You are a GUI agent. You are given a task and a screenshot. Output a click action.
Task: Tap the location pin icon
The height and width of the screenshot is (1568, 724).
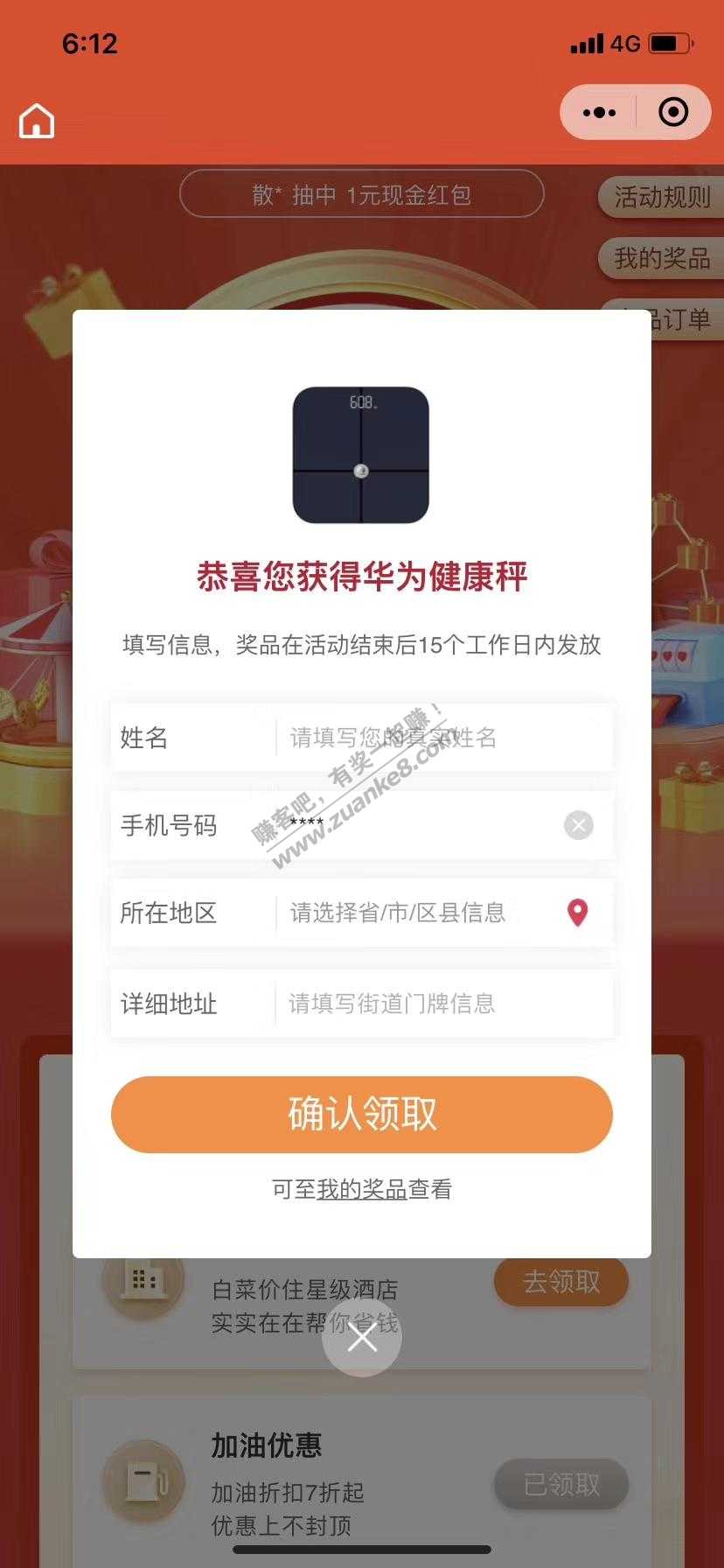tap(577, 913)
